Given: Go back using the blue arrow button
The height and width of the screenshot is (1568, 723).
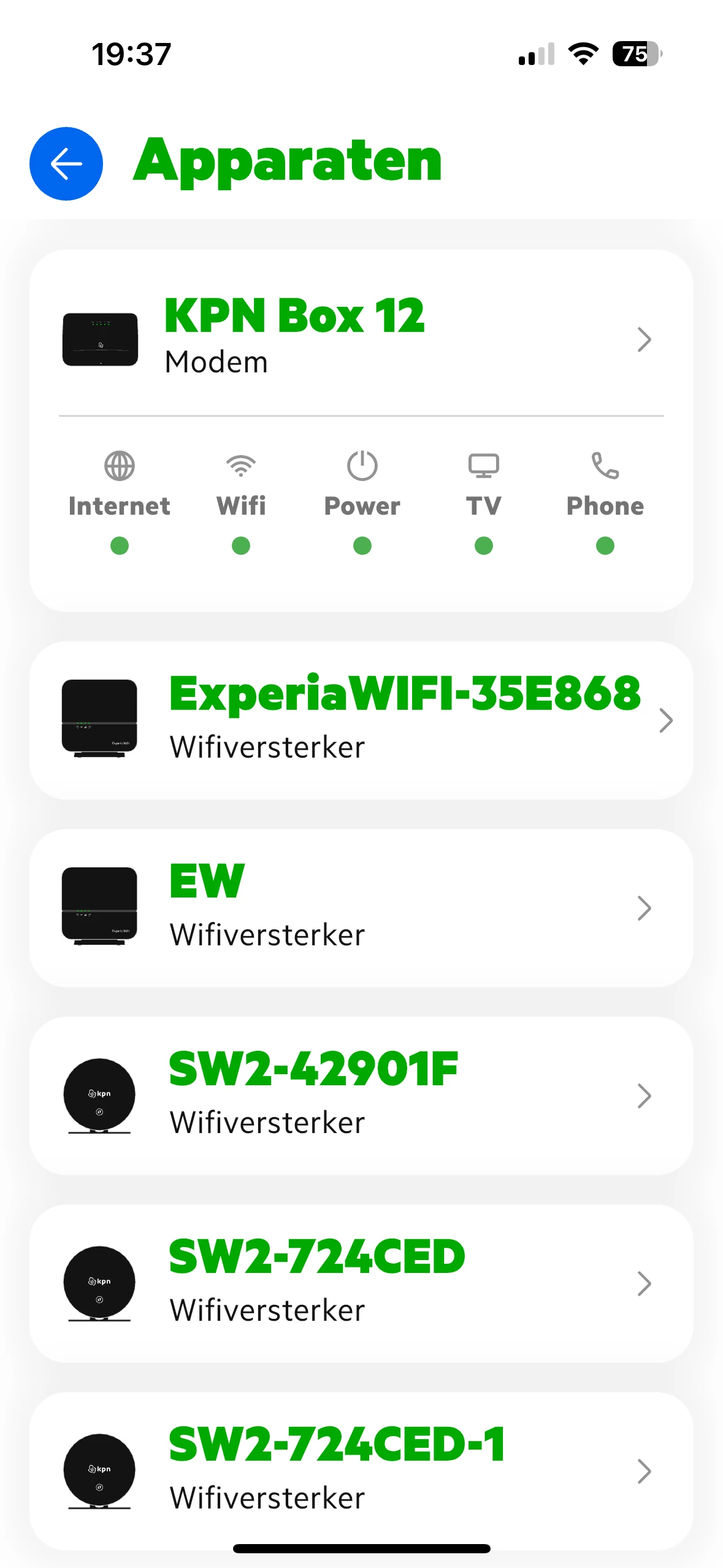Looking at the screenshot, I should (66, 164).
